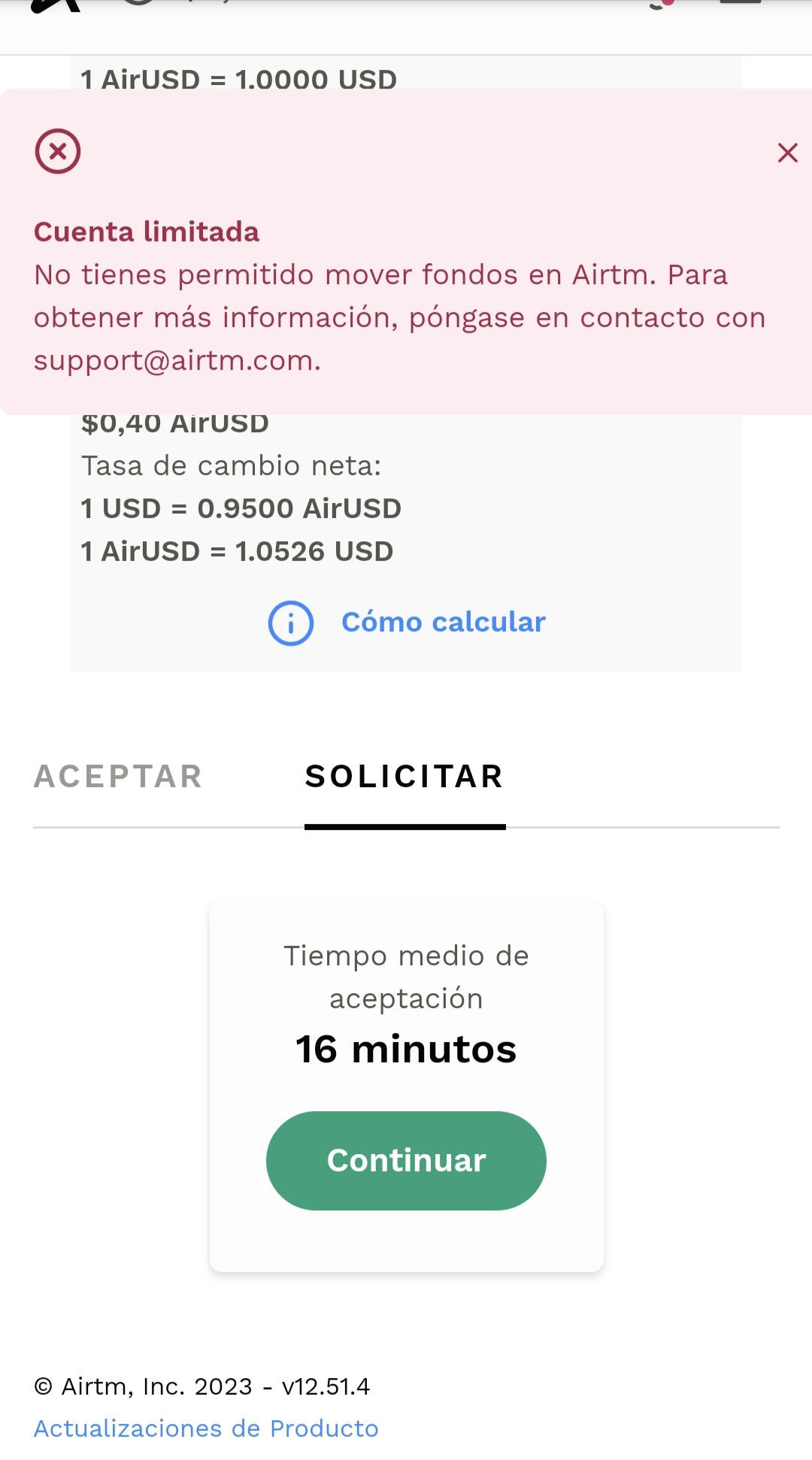Open the Cómo calcular info link

tap(407, 622)
